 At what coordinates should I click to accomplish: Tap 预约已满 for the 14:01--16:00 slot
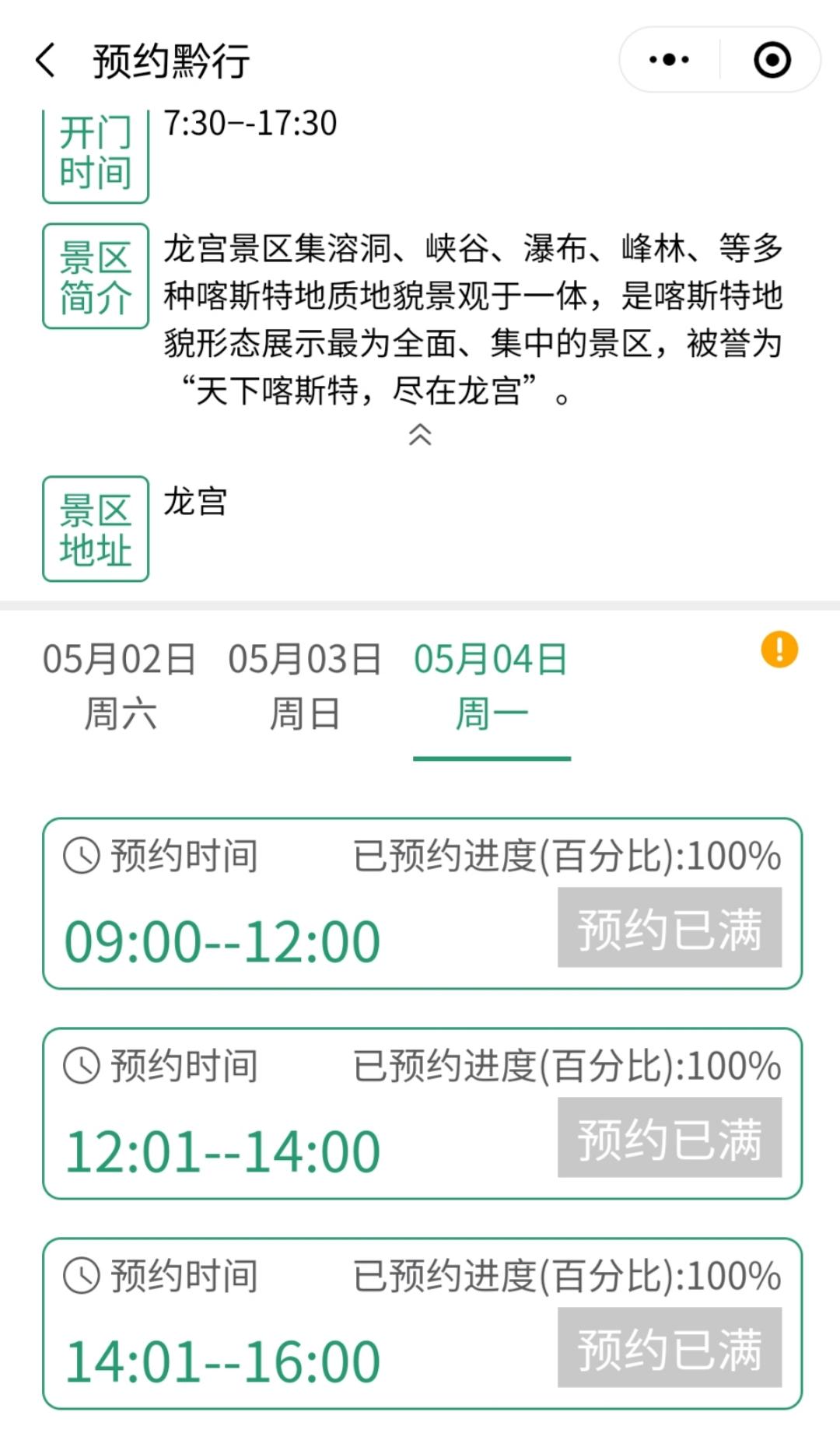tap(670, 1348)
